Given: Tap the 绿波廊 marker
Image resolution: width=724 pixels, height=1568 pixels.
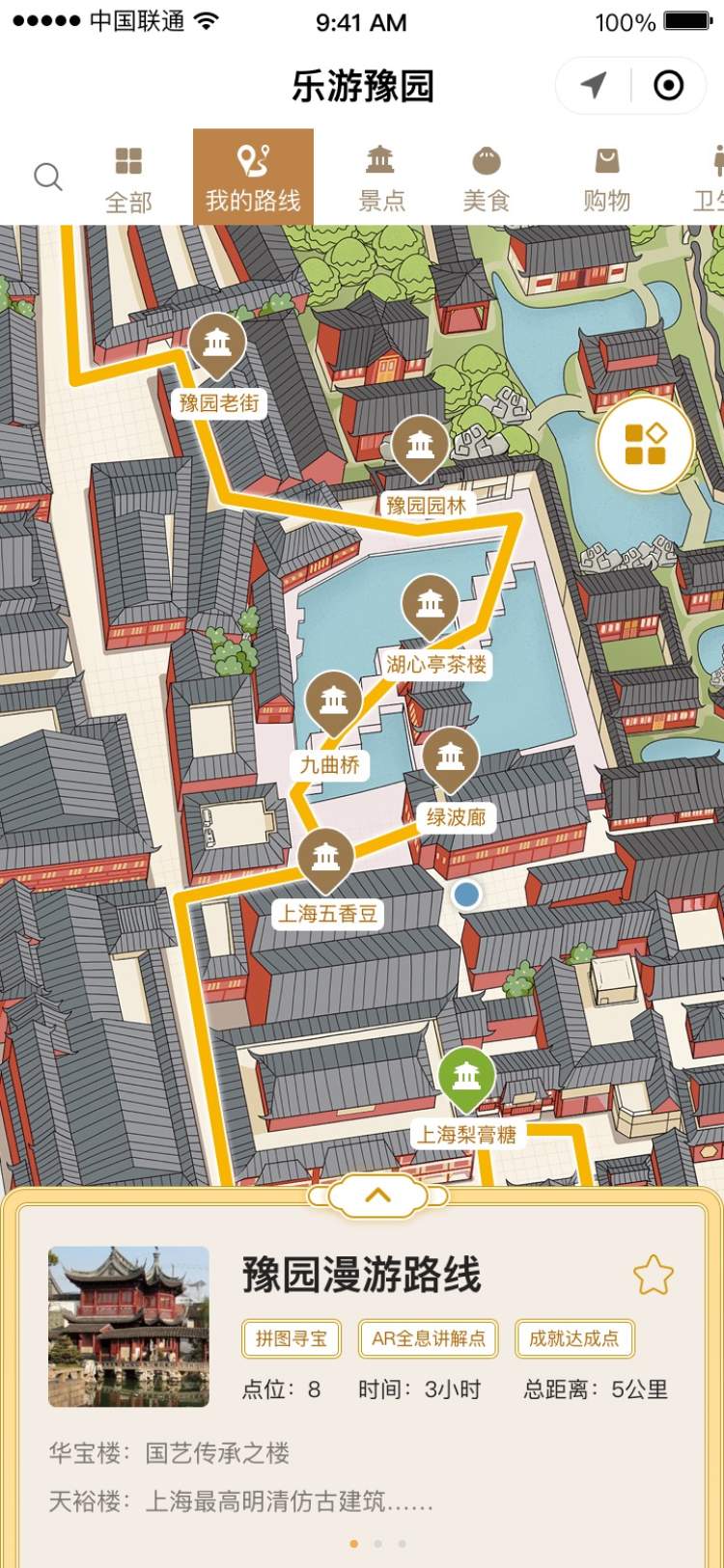Looking at the screenshot, I should [451, 758].
